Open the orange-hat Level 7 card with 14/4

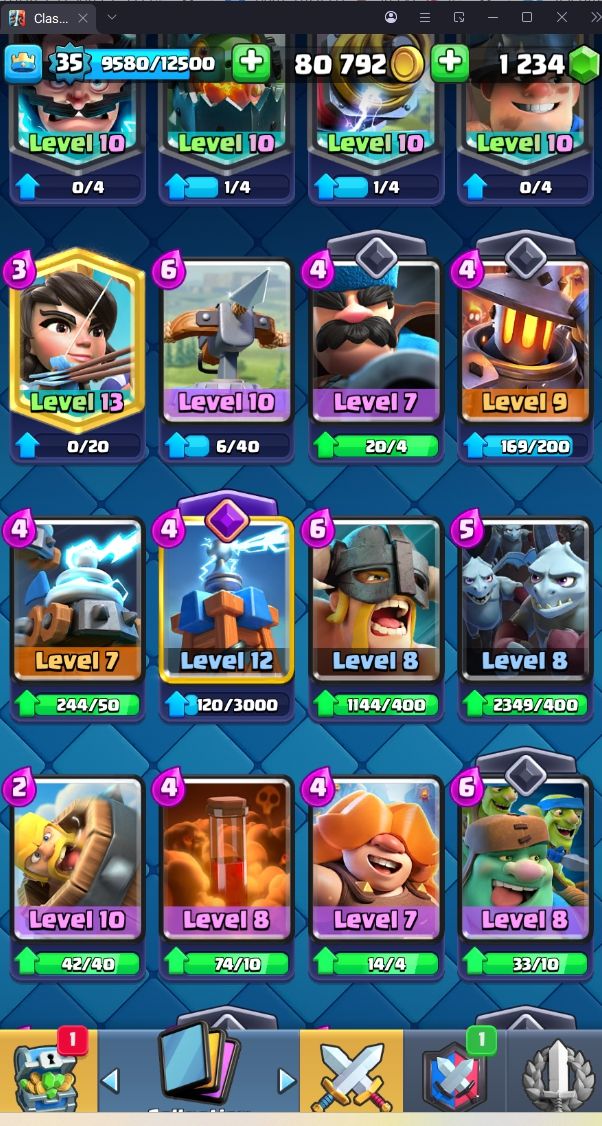(x=376, y=858)
